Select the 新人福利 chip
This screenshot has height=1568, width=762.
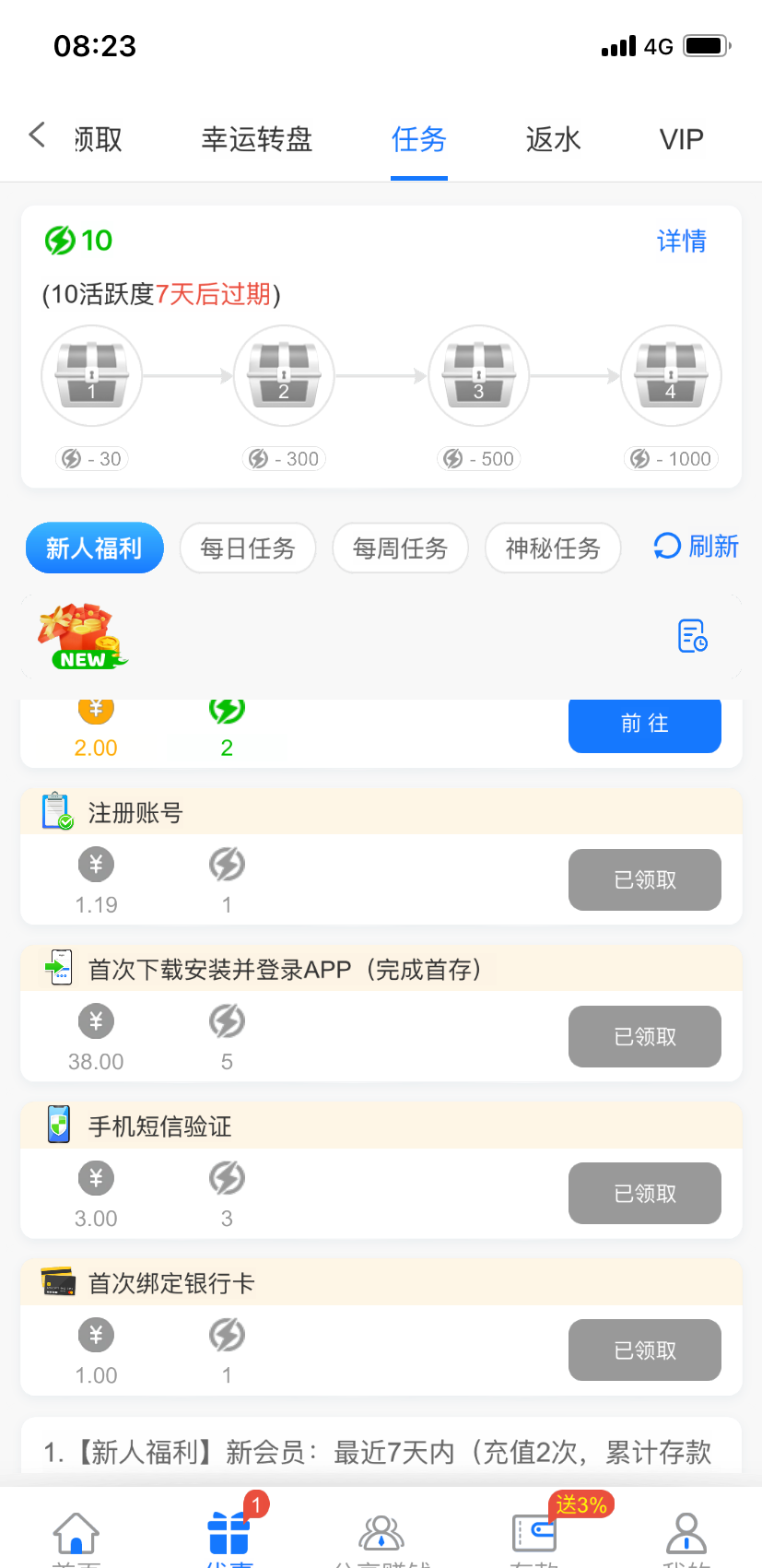point(94,548)
